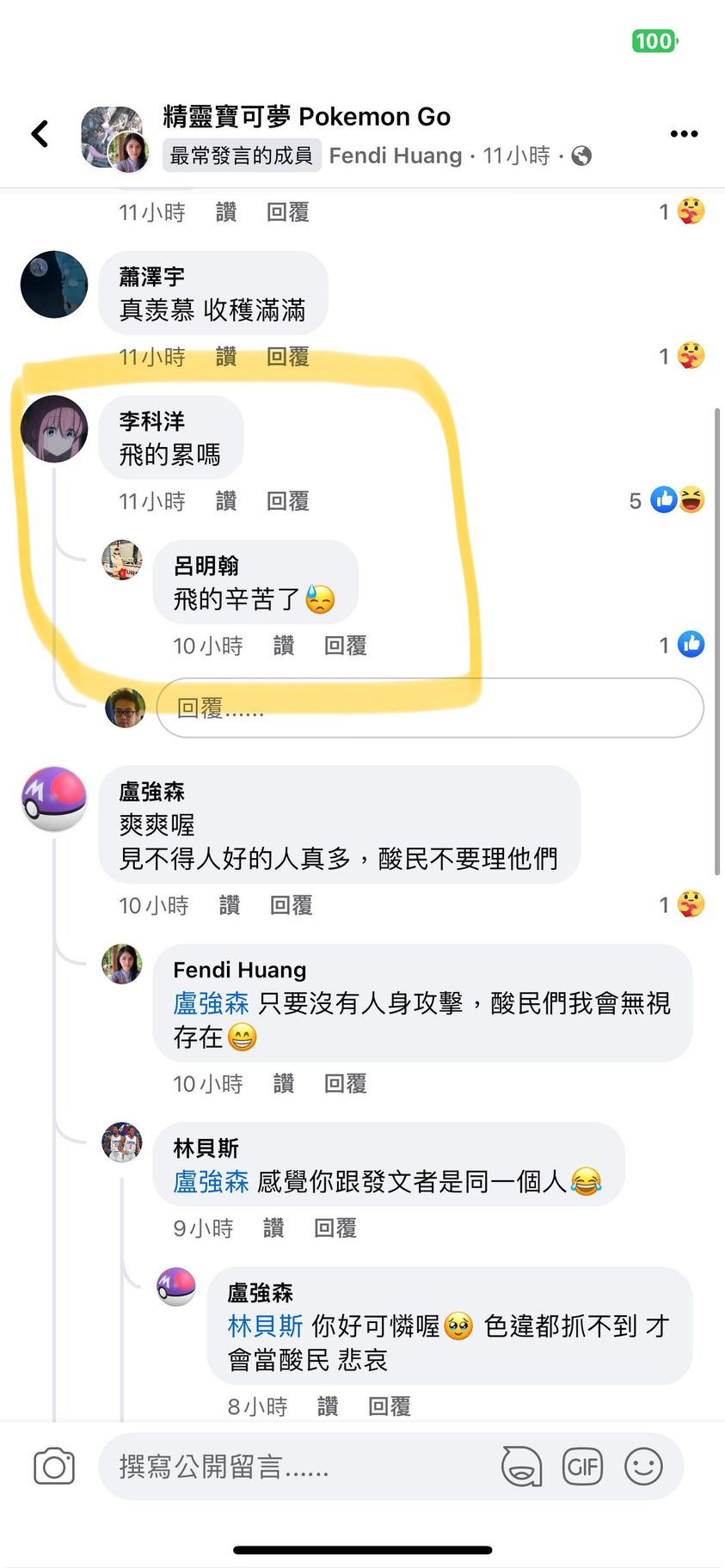Image resolution: width=725 pixels, height=1568 pixels.
Task: Open the emoji picker
Action: click(x=643, y=1467)
